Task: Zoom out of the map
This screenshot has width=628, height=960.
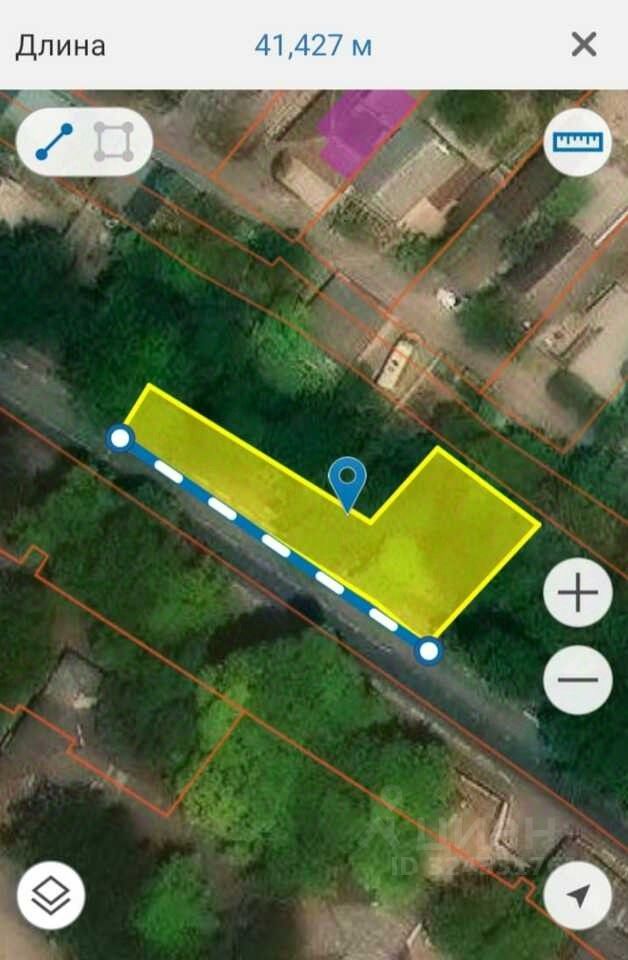Action: (x=577, y=680)
